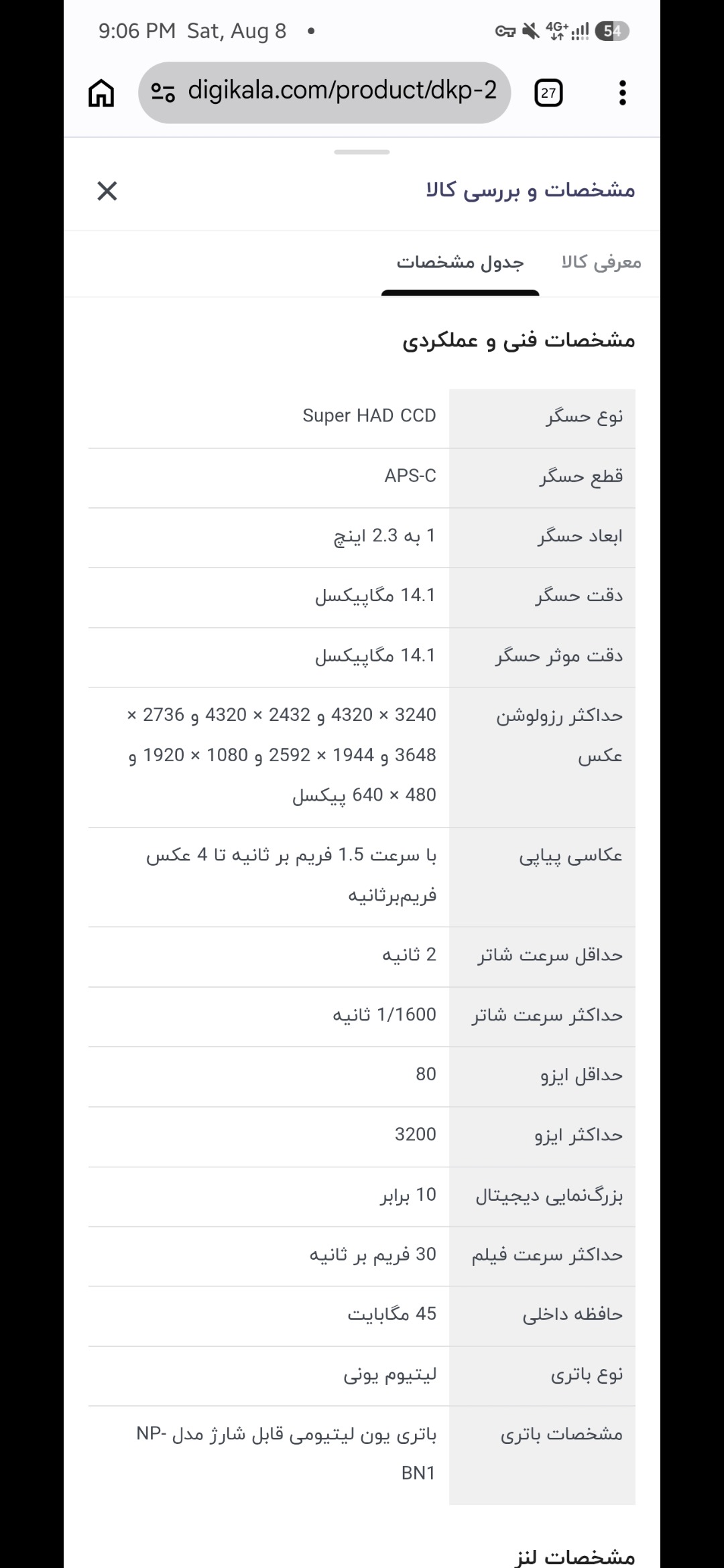Open the browser overflow menu
The image size is (724, 1568).
pos(623,92)
